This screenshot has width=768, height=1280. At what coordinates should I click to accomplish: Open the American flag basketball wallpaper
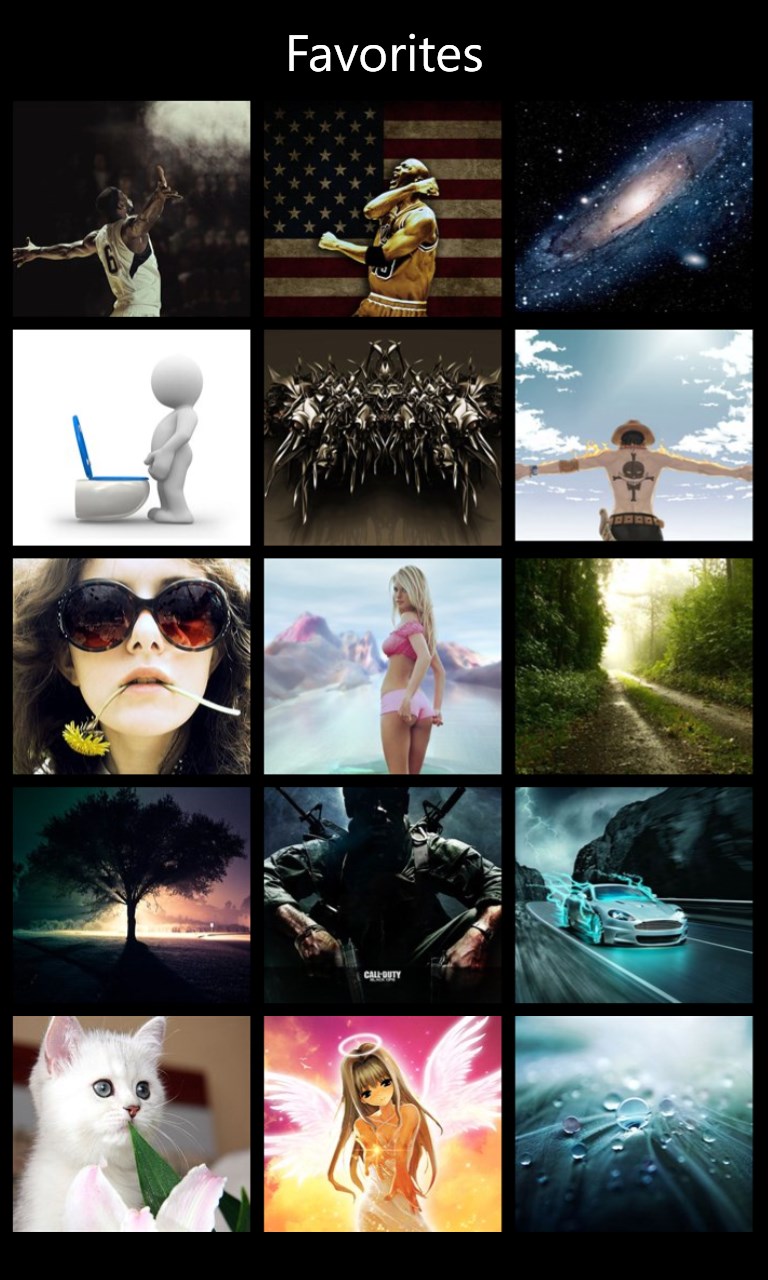[382, 208]
